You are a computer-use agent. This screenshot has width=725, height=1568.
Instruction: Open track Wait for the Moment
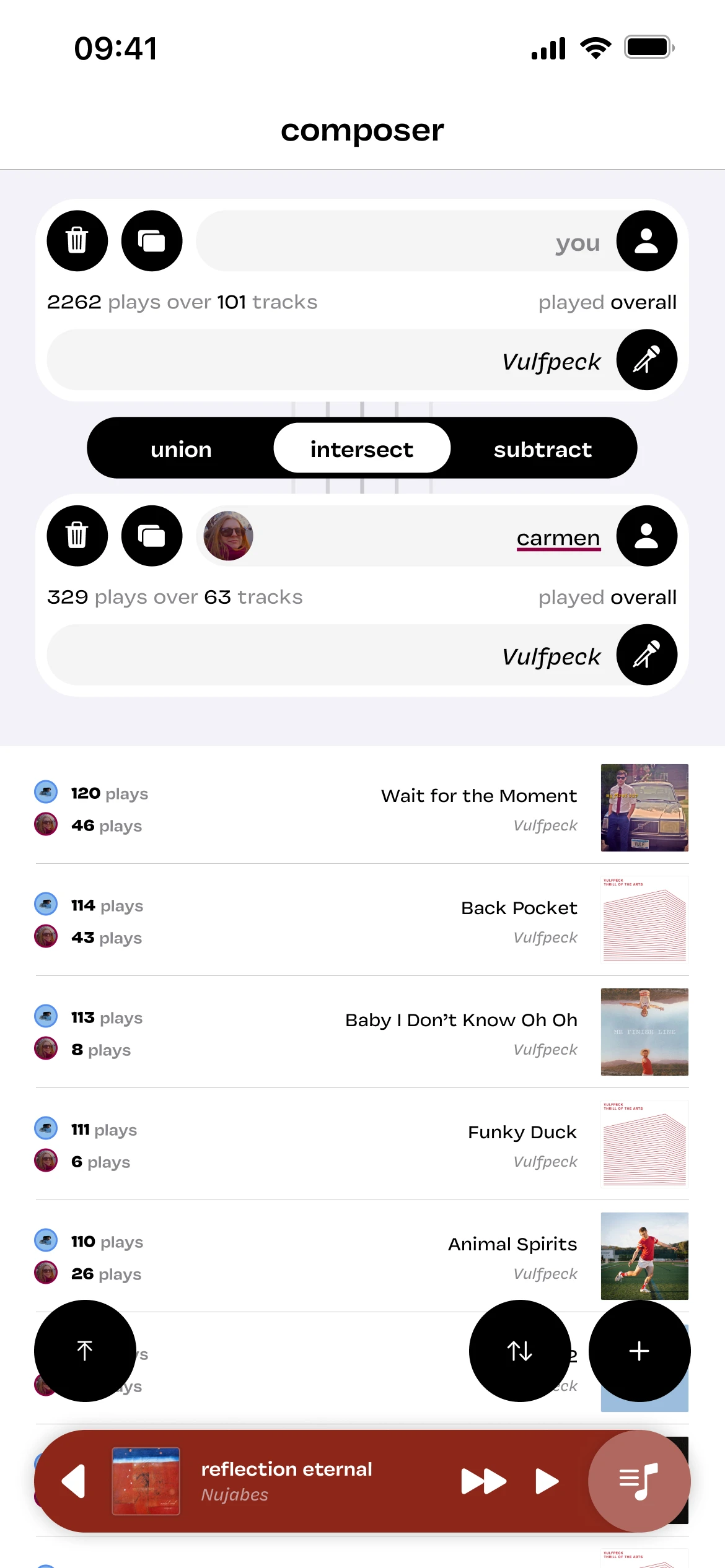[478, 796]
